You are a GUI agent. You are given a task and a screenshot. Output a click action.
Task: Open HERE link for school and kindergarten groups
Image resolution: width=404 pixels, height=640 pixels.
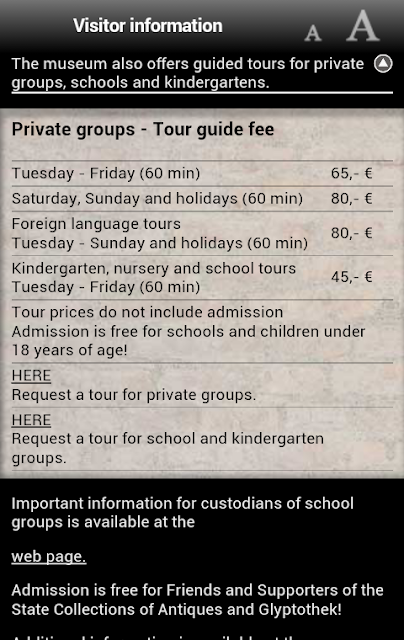pyautogui.click(x=31, y=420)
